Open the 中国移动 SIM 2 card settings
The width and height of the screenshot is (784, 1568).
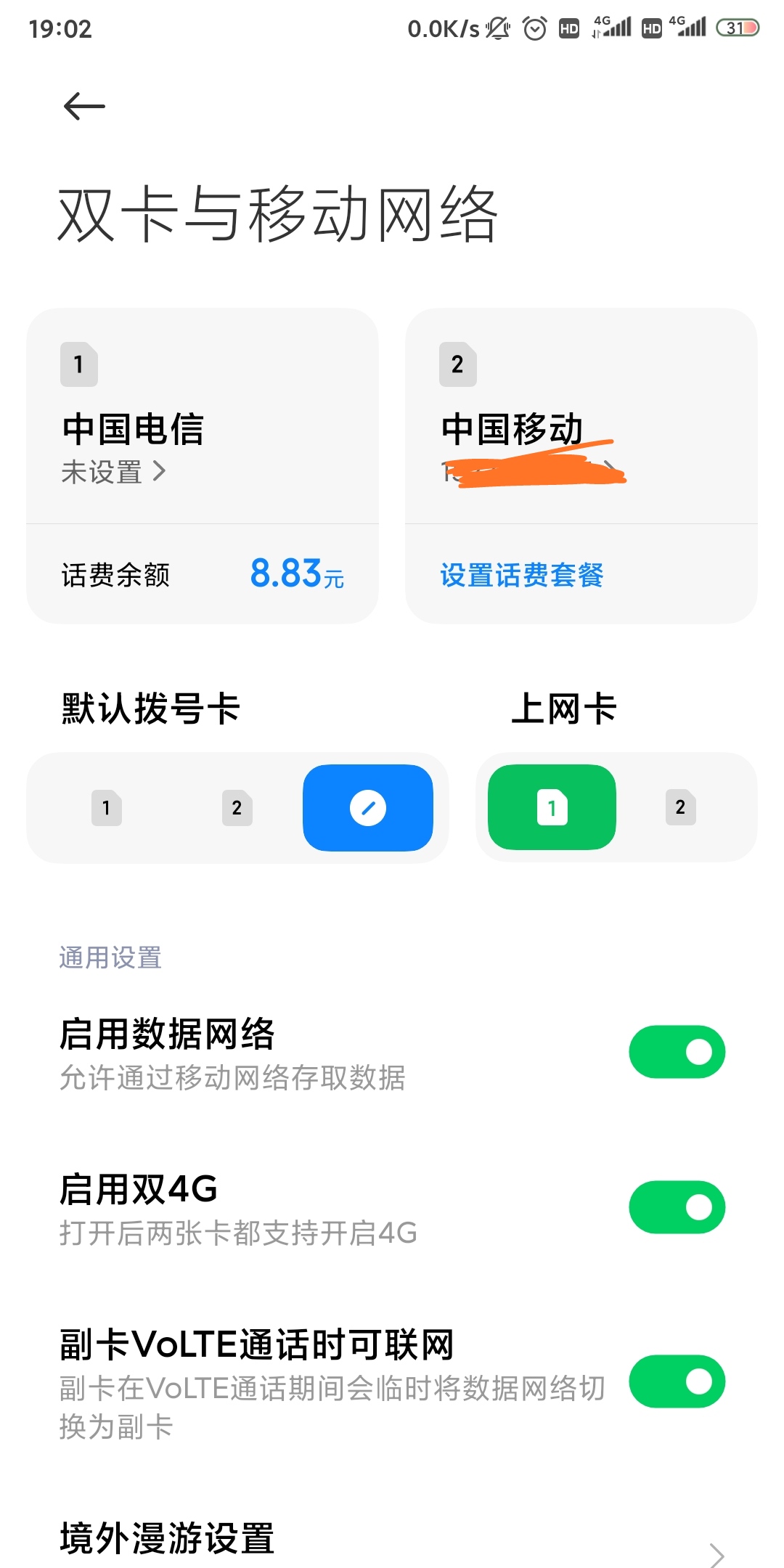click(x=581, y=416)
